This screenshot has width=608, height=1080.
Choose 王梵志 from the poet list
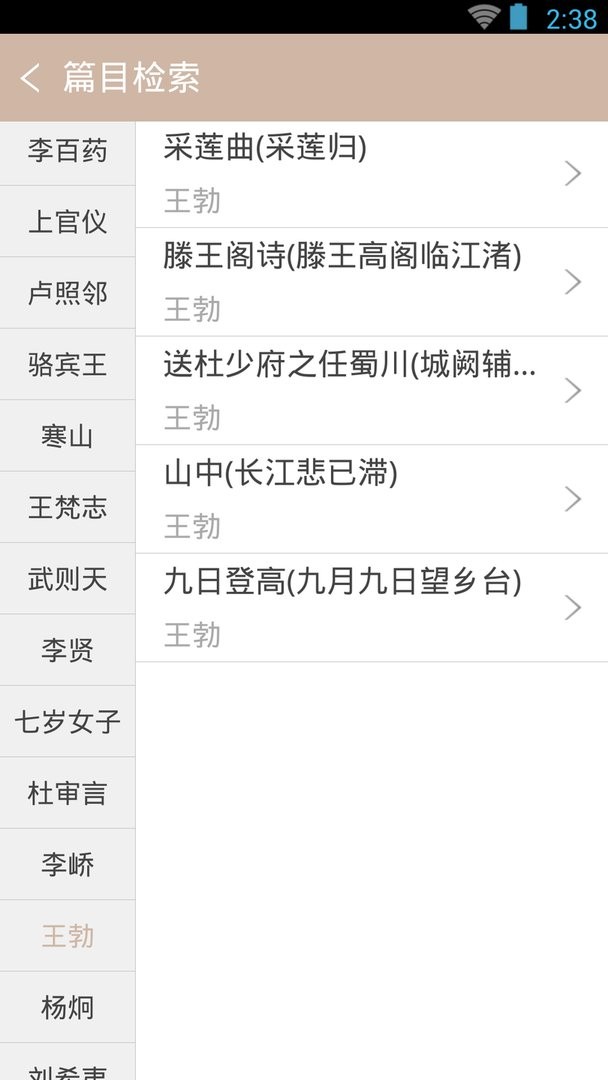(67, 507)
